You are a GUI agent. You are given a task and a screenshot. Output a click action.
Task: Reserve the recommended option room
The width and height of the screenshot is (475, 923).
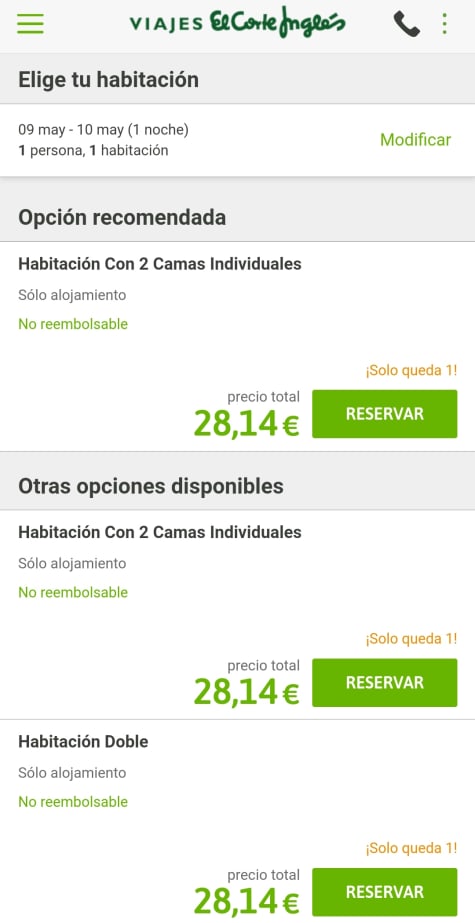(384, 414)
